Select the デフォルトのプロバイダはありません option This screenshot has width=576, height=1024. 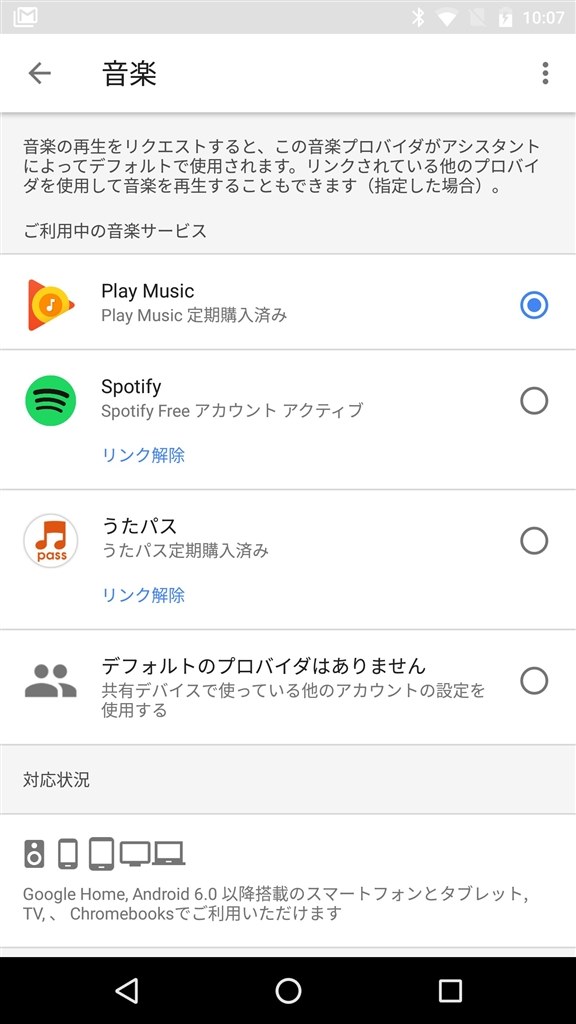click(x=534, y=681)
